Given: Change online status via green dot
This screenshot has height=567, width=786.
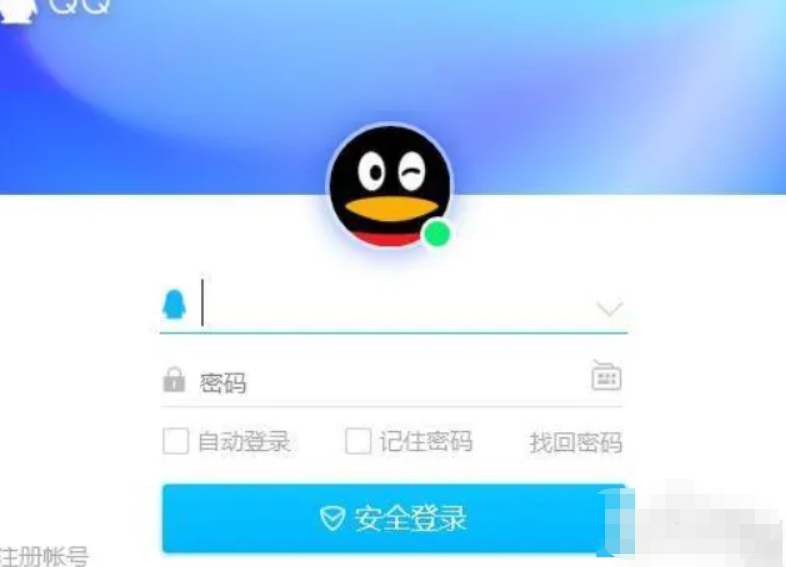Looking at the screenshot, I should pyautogui.click(x=437, y=235).
